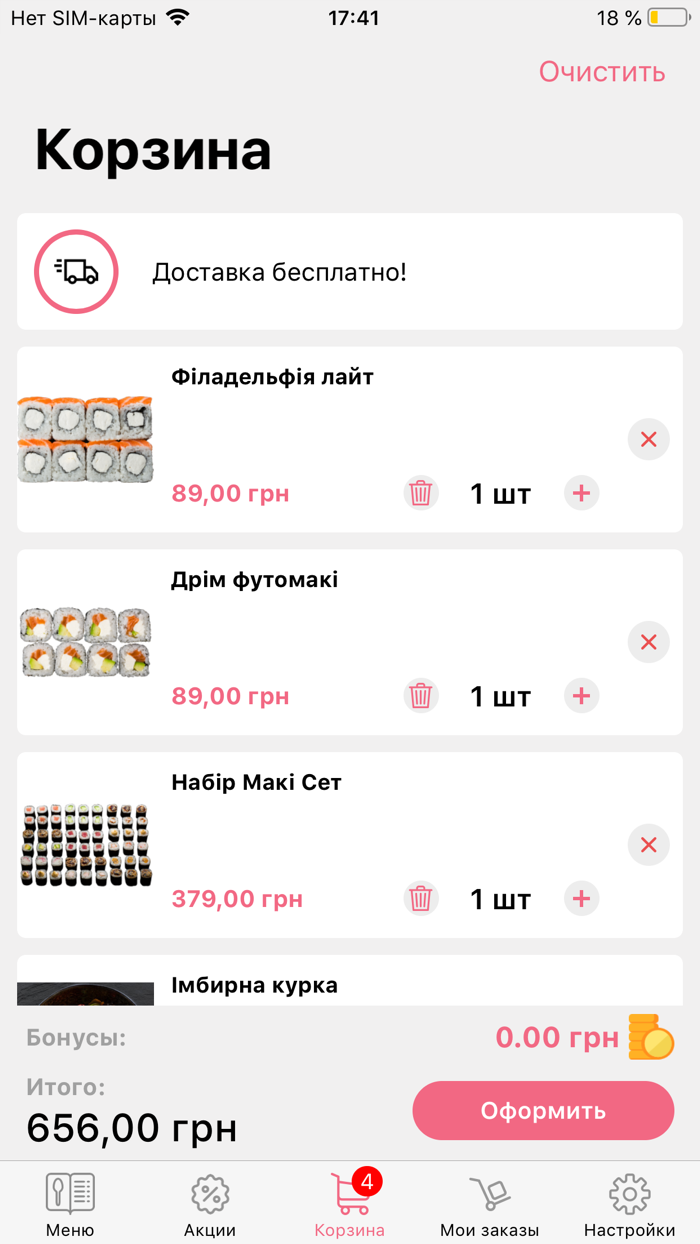Image resolution: width=700 pixels, height=1244 pixels.
Task: Open the Дрім футомакі product image
Action: click(86, 642)
